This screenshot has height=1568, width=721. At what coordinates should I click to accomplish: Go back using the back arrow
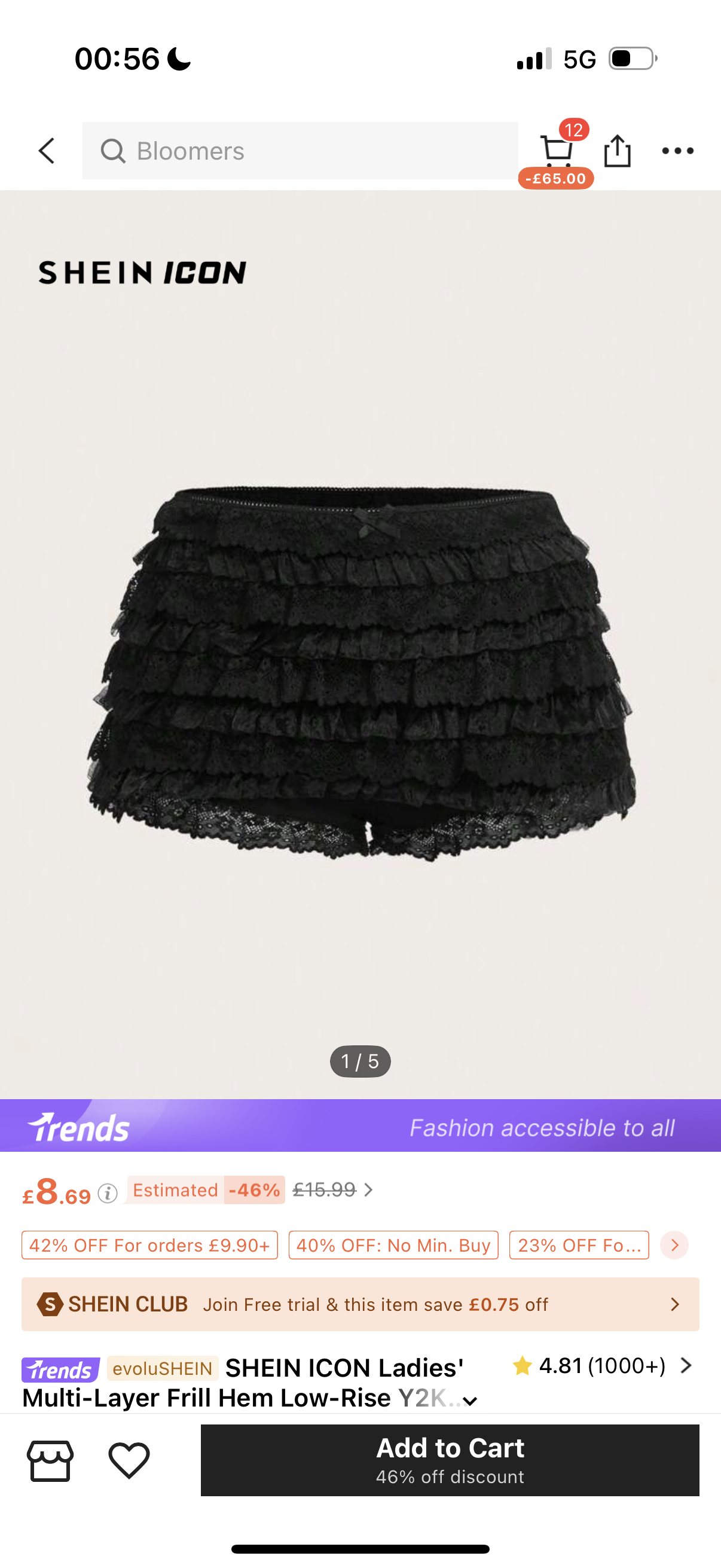point(47,150)
